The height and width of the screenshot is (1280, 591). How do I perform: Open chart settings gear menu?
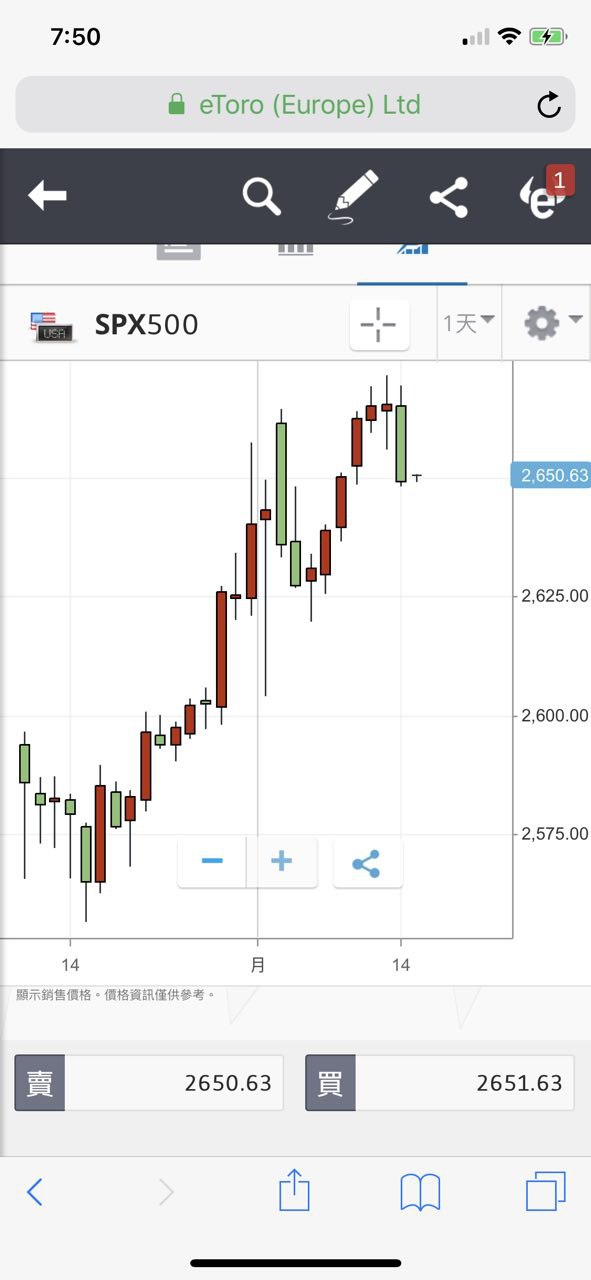[x=553, y=322]
